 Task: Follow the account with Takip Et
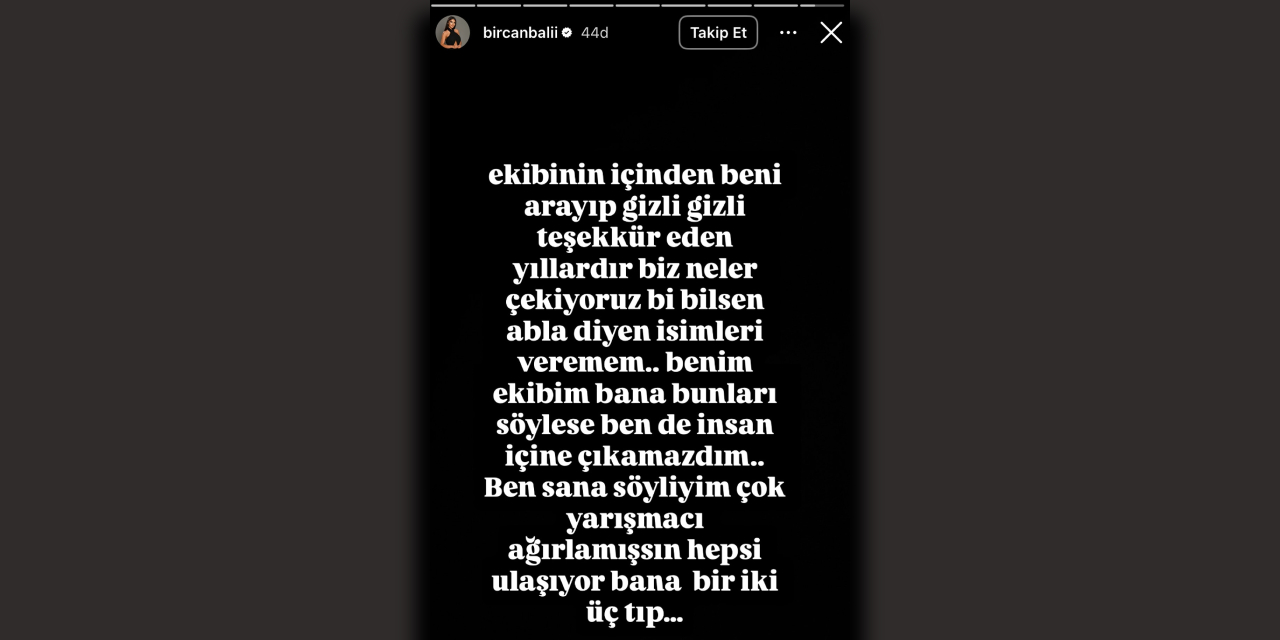[718, 33]
